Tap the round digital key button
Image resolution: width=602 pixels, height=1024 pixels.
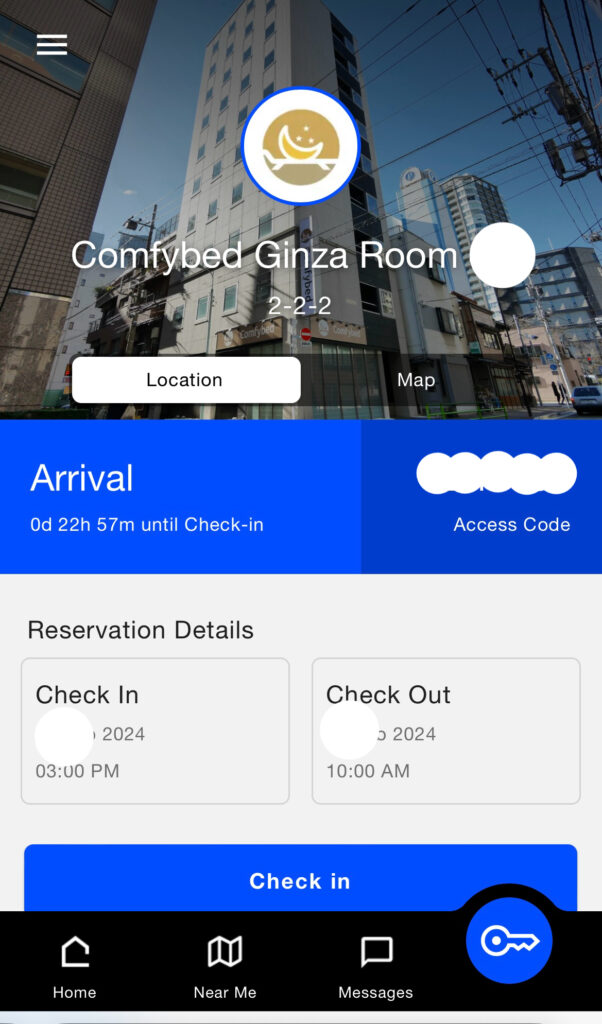click(509, 941)
